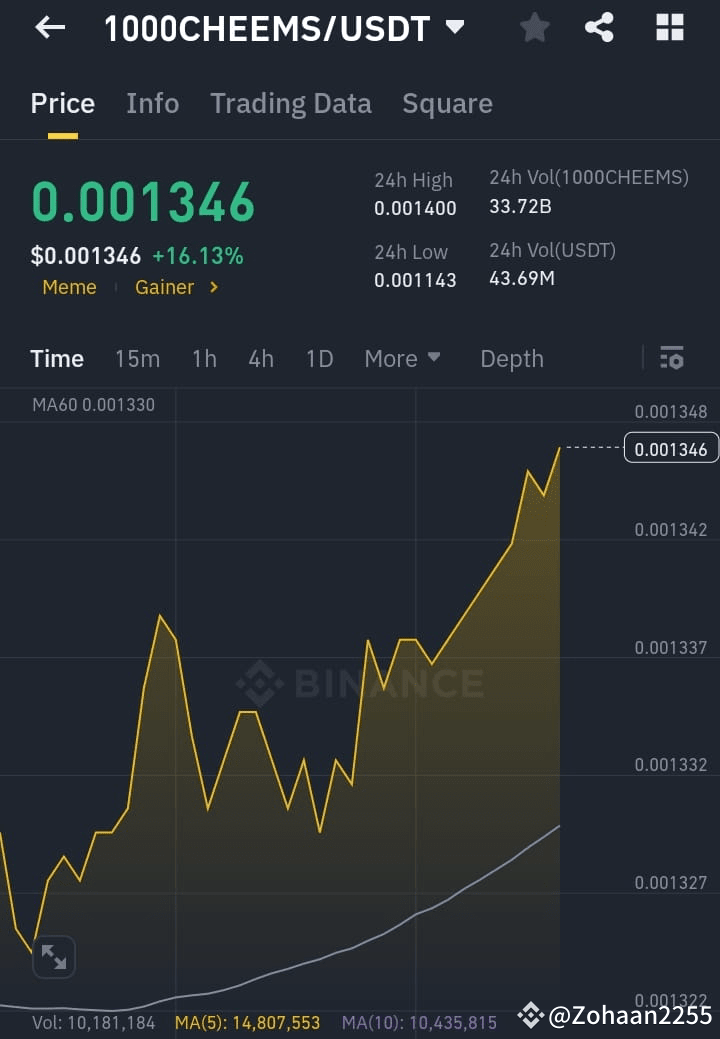The width and height of the screenshot is (720, 1039).
Task: Select the Depth view
Action: [x=512, y=358]
